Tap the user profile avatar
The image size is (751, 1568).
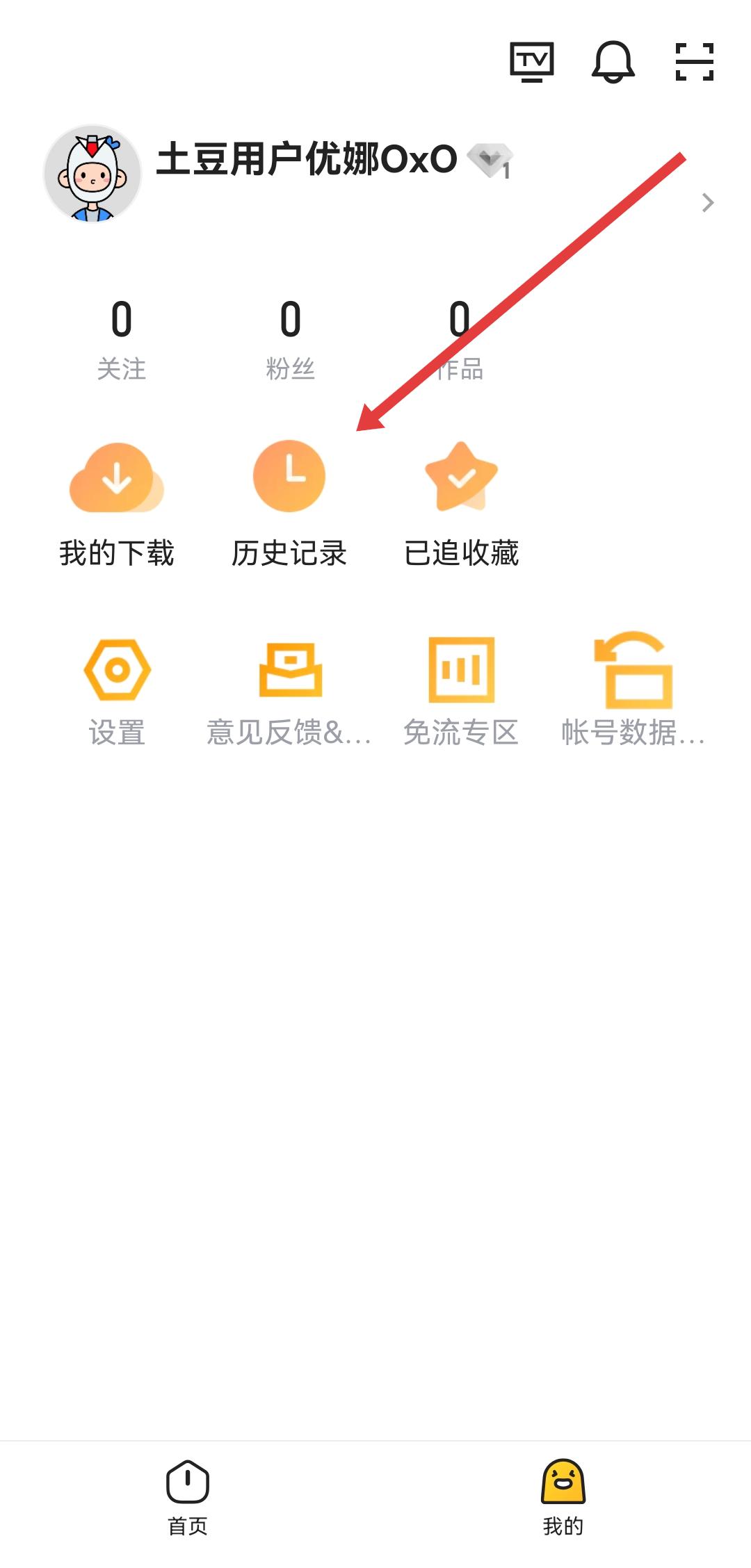tap(92, 174)
